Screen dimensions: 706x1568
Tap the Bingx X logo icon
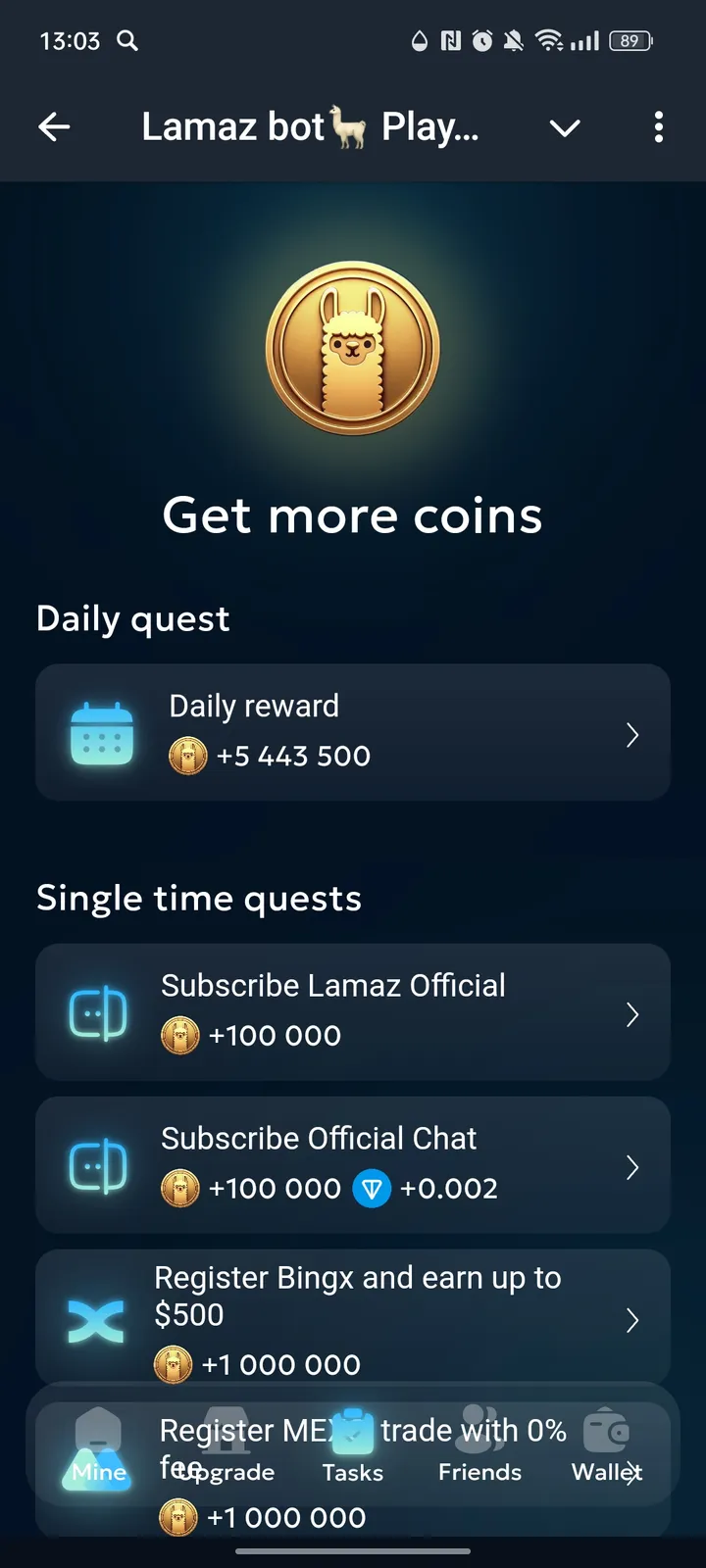pos(98,1320)
